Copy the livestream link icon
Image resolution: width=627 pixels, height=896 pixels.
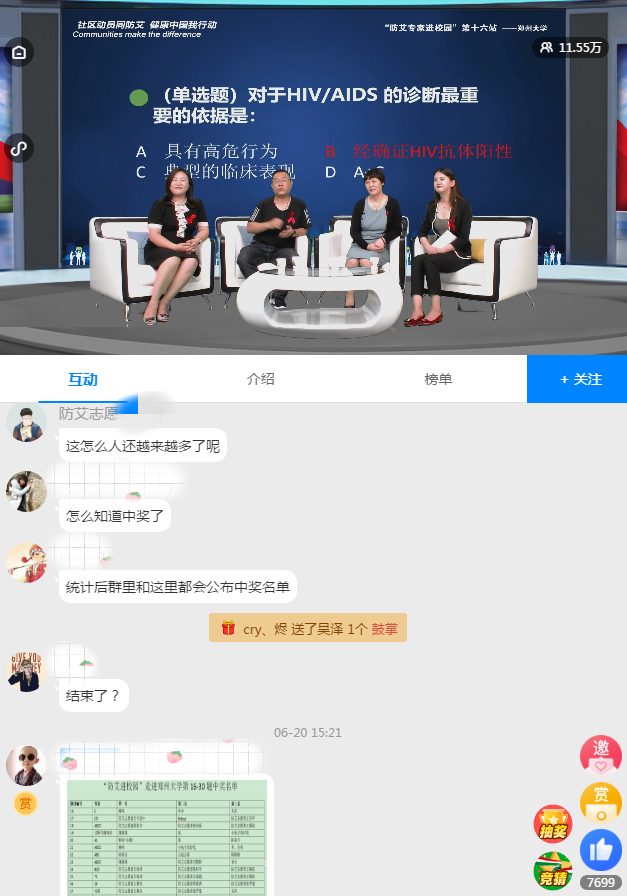[19, 149]
